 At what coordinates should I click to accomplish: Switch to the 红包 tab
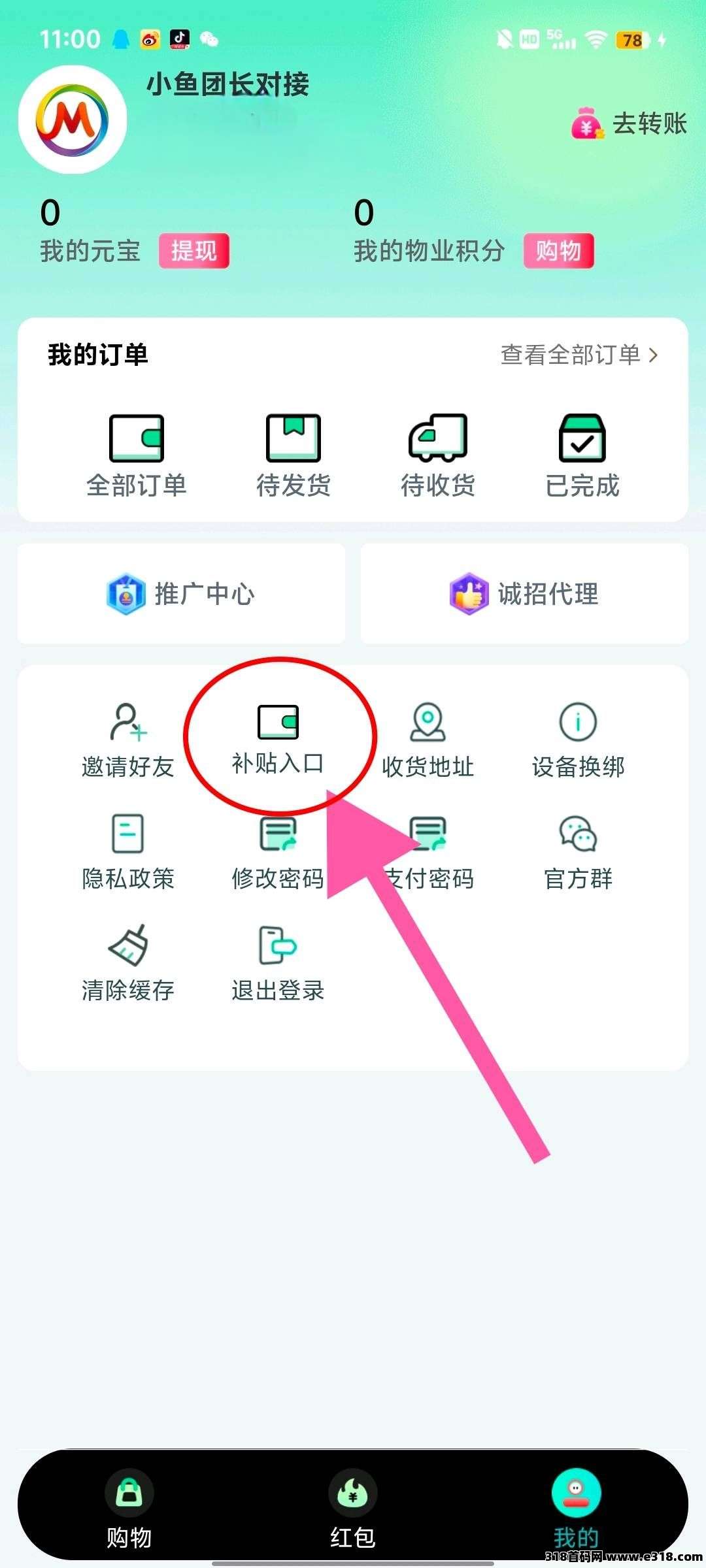pos(352,1509)
